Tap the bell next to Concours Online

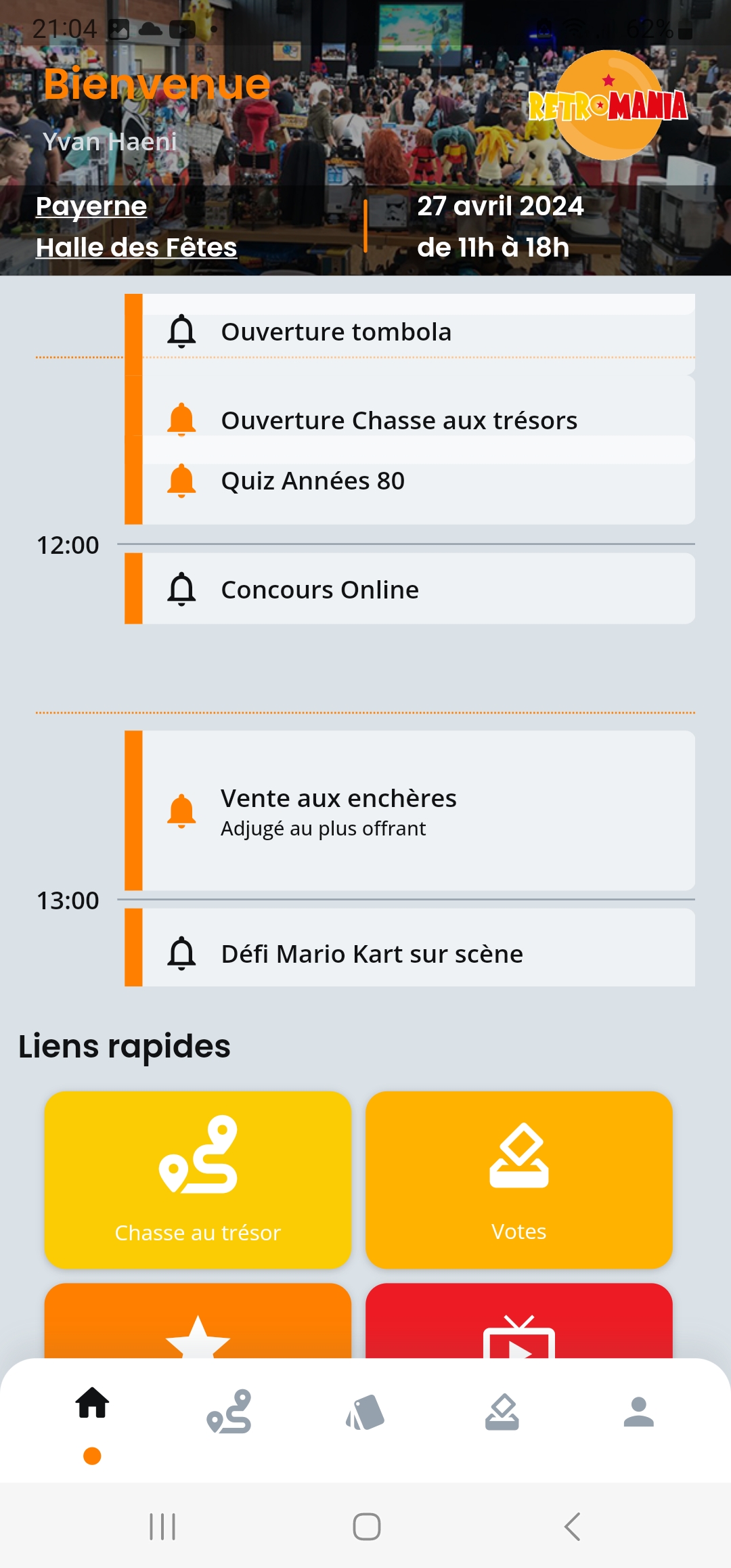point(181,589)
